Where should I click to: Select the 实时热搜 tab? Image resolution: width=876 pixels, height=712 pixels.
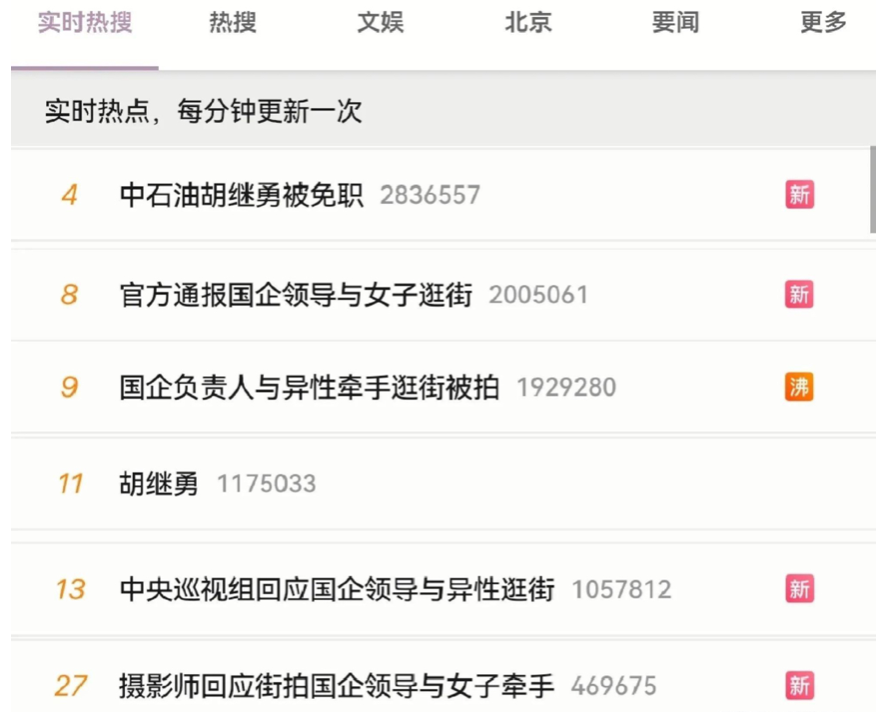tap(85, 23)
